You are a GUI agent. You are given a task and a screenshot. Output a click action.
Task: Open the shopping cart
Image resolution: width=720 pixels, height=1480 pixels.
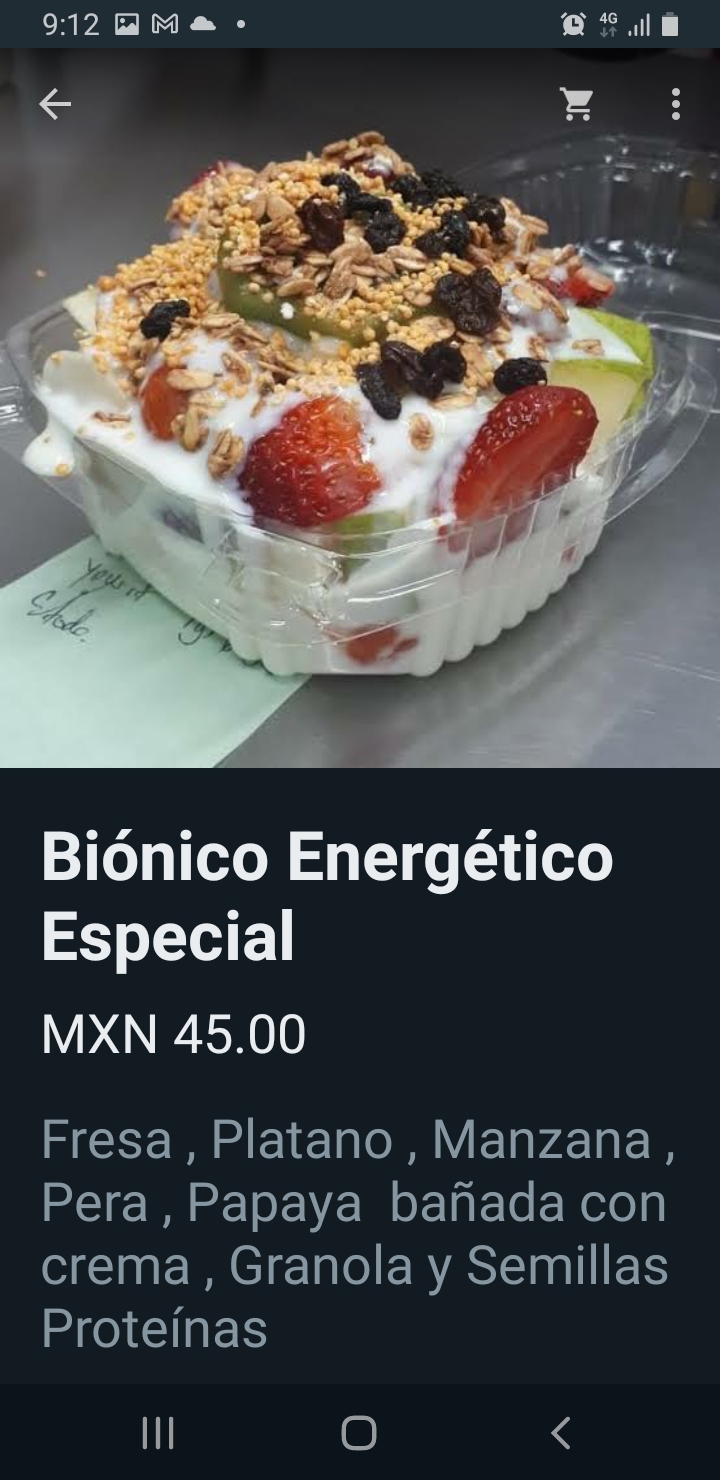[x=577, y=104]
